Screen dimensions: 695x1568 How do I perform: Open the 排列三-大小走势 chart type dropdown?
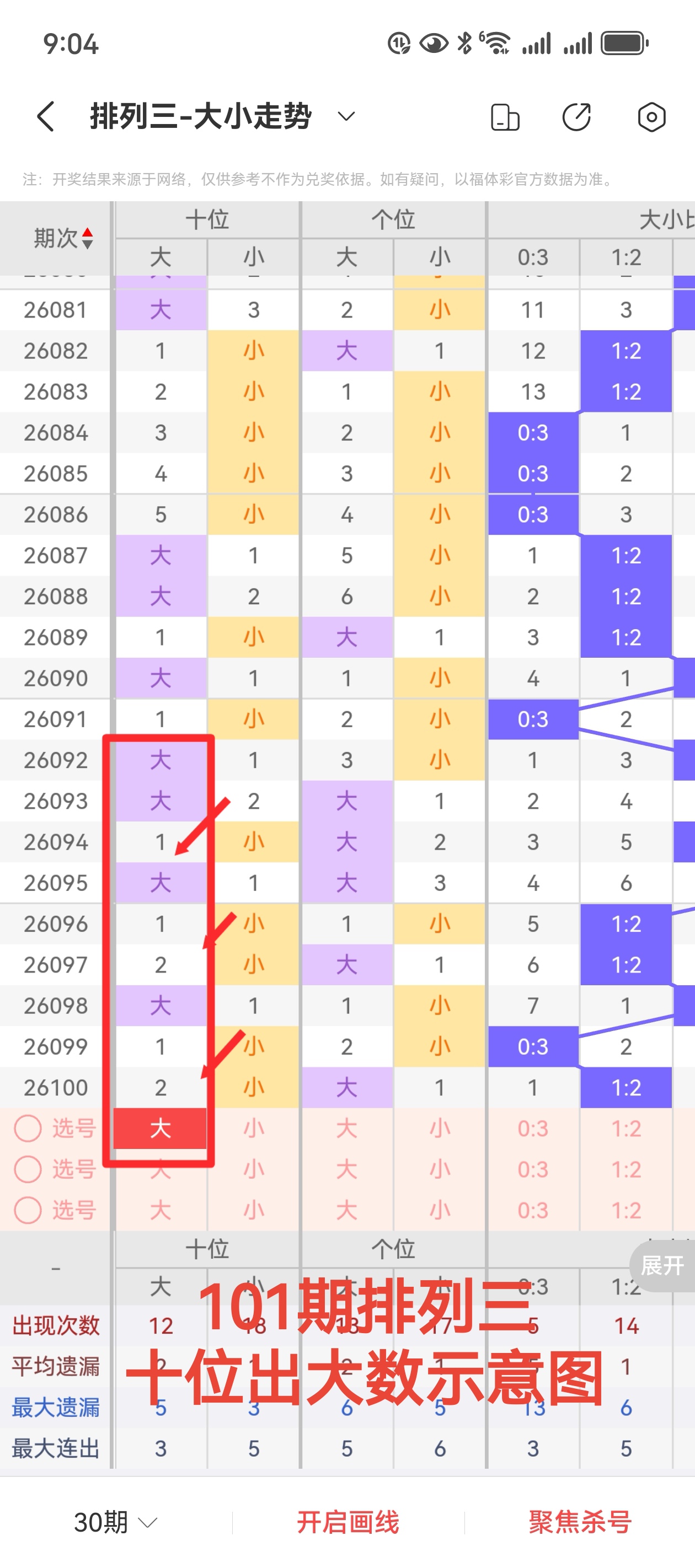[x=346, y=116]
